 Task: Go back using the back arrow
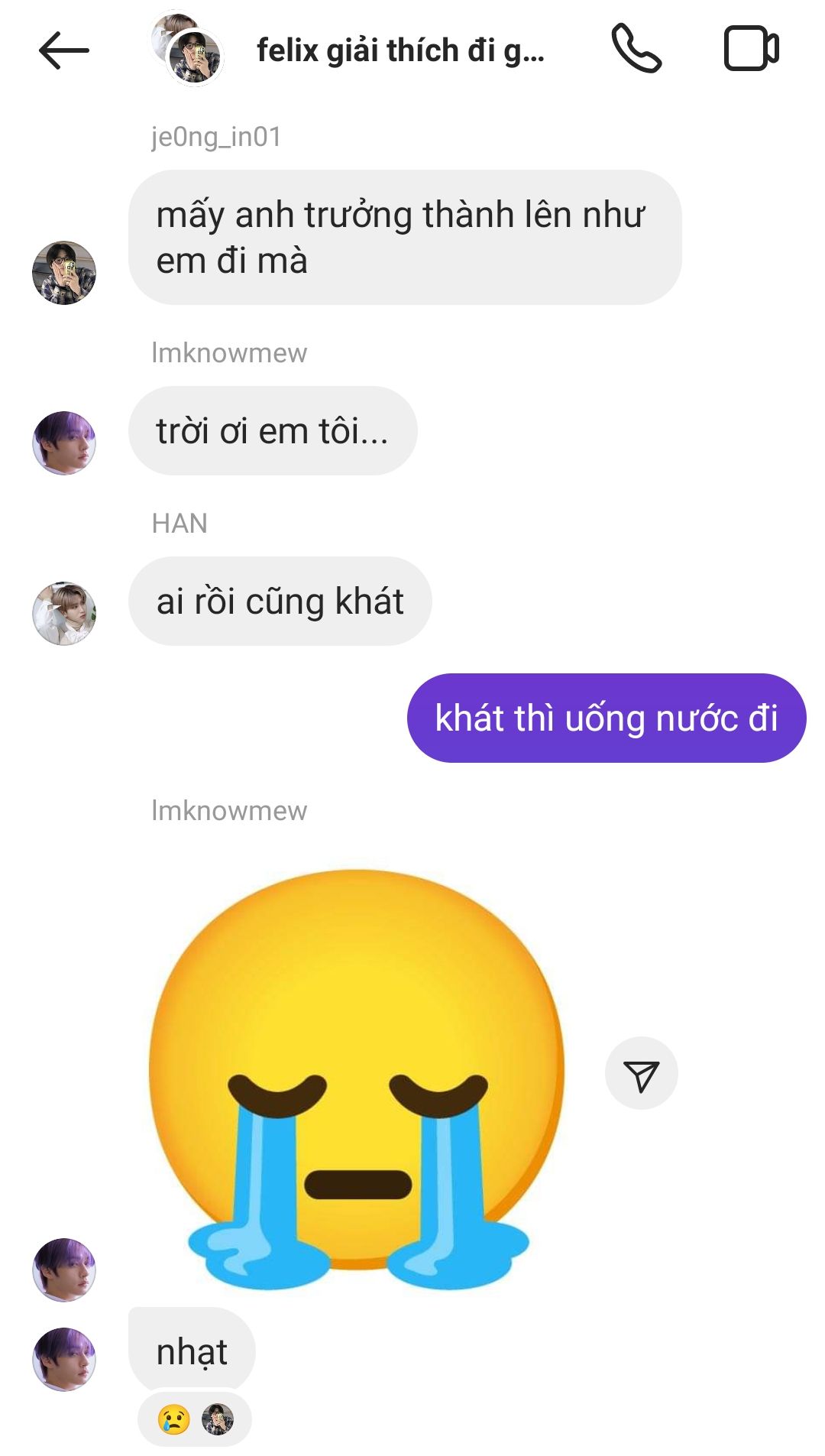tap(64, 51)
